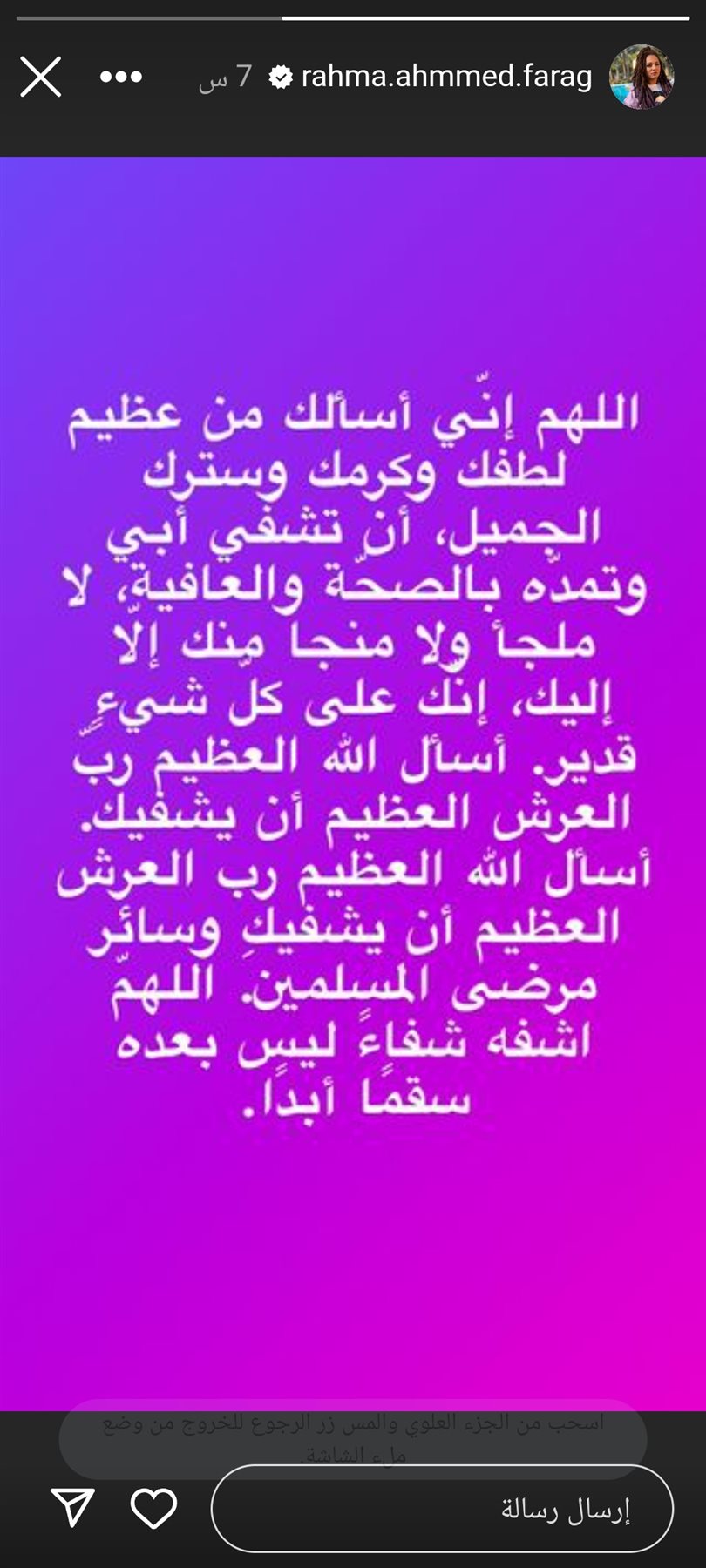Viewport: 706px width, 1568px height.
Task: Open the three-dot options menu
Action: coord(121,78)
